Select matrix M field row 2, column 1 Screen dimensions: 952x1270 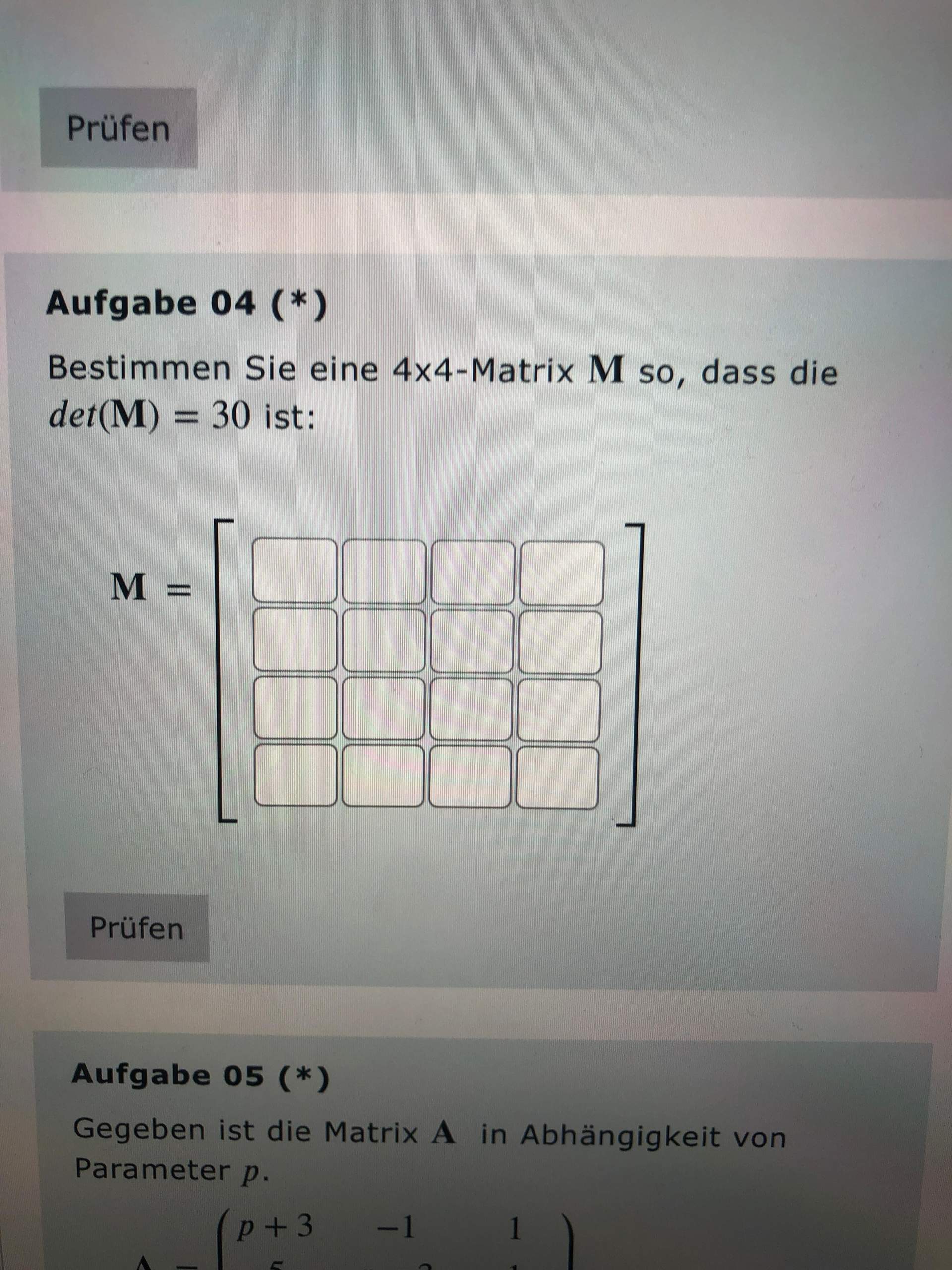pos(295,639)
